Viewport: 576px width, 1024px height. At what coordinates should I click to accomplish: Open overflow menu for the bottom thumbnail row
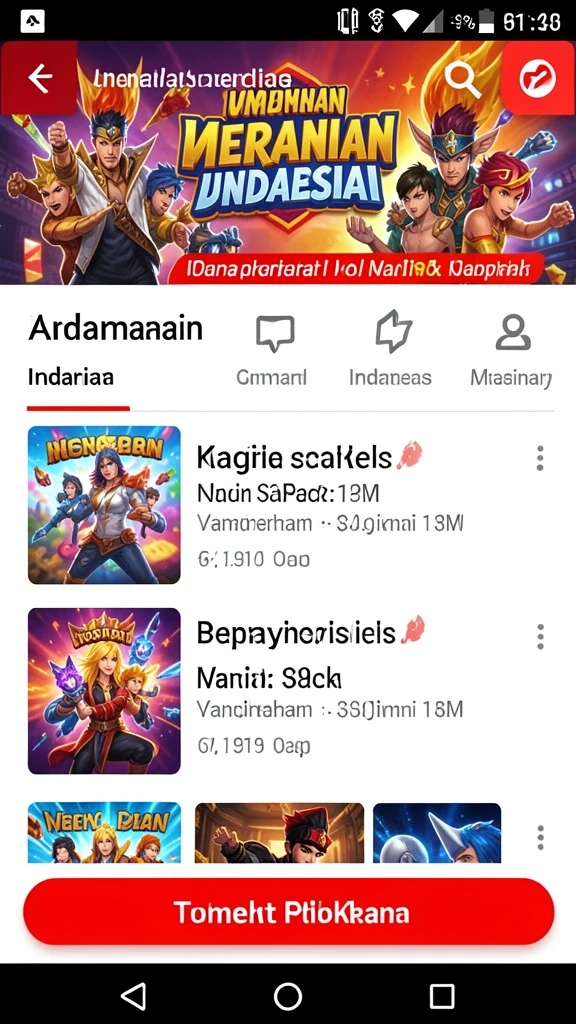[x=540, y=837]
